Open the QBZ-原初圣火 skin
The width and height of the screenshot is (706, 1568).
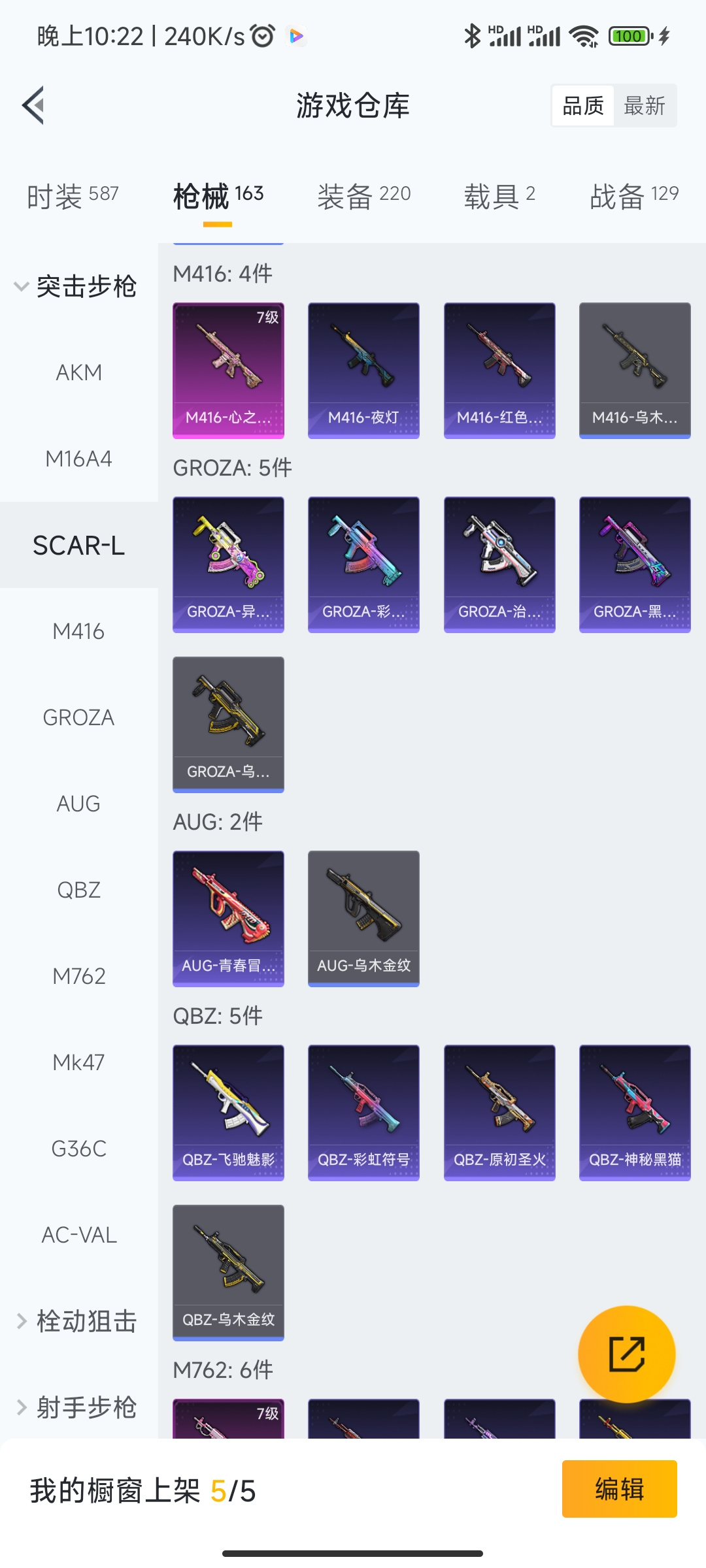499,1113
